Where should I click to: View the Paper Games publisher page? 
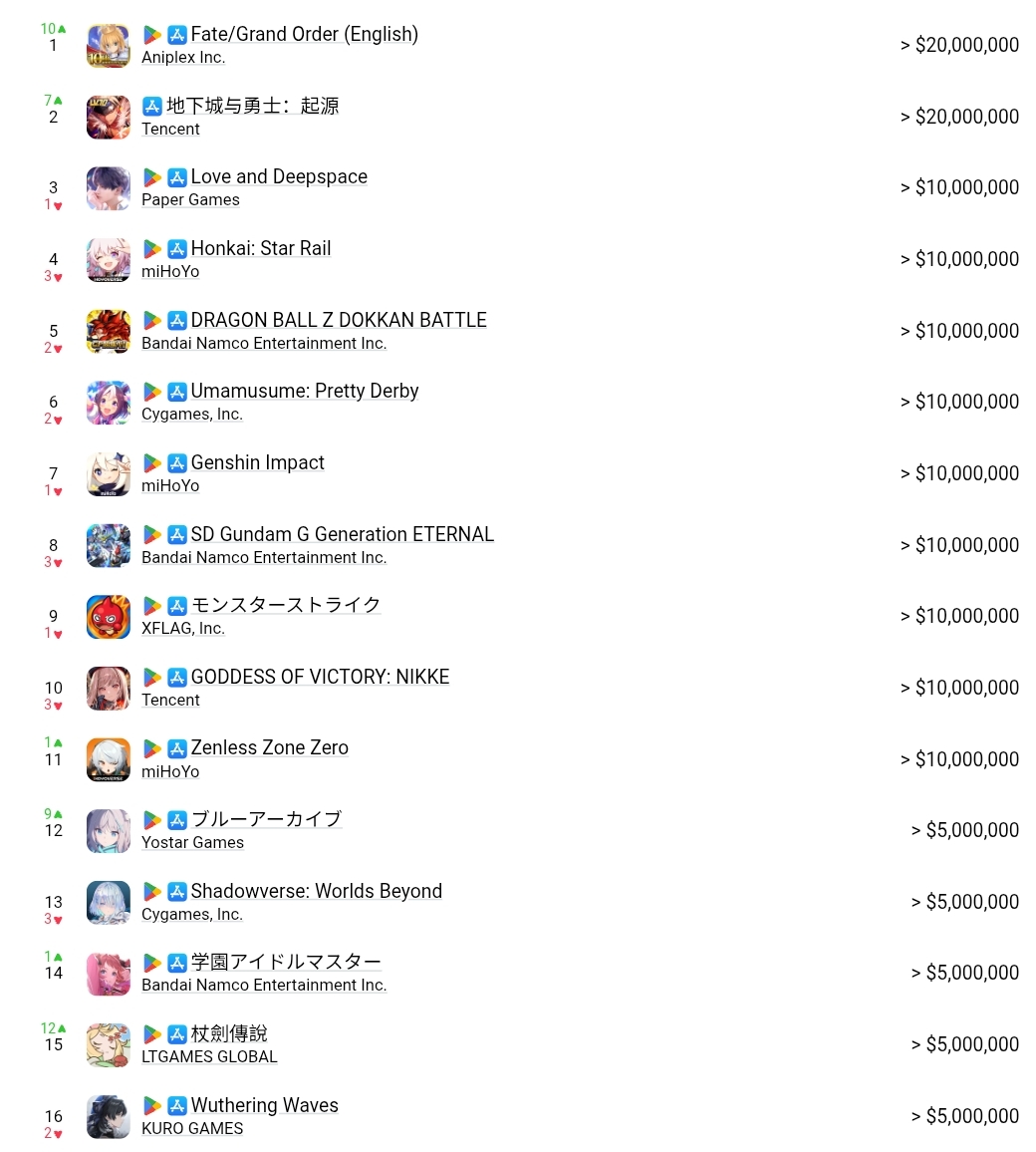click(190, 200)
